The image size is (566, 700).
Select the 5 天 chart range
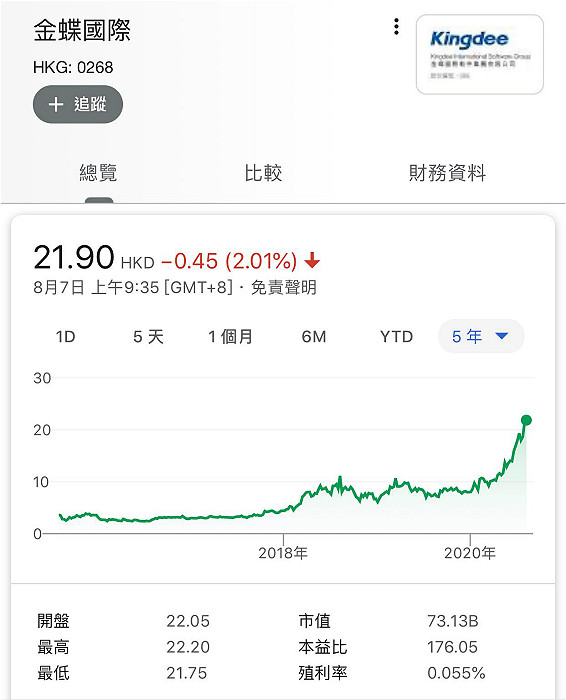(x=148, y=336)
